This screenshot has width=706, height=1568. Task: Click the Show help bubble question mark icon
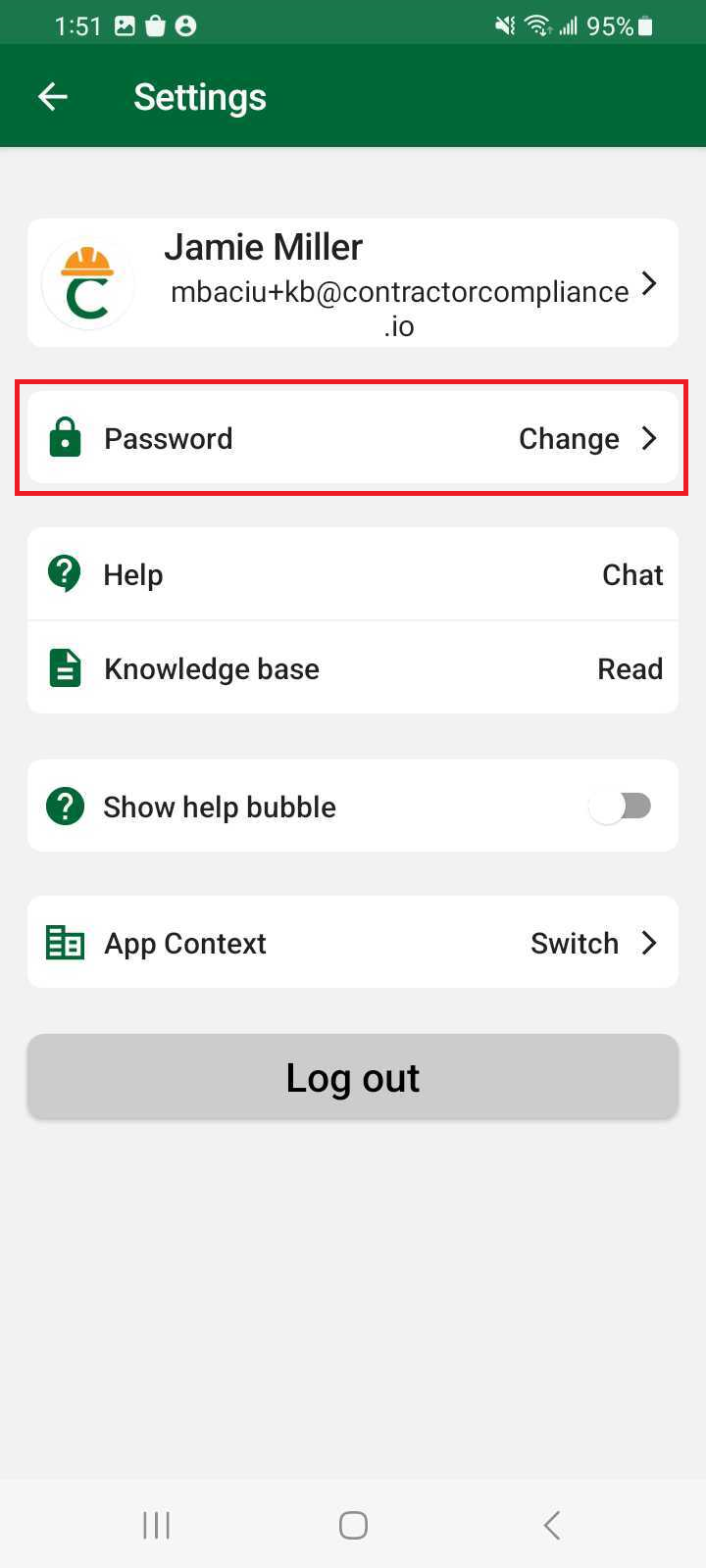coord(64,806)
